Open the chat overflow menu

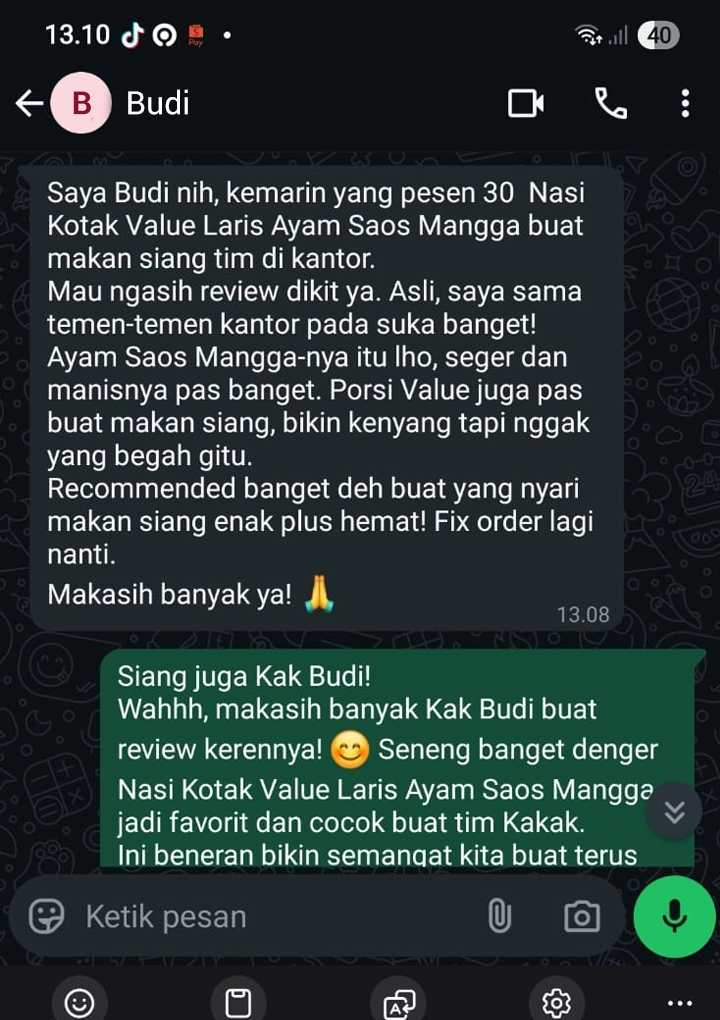click(x=685, y=103)
